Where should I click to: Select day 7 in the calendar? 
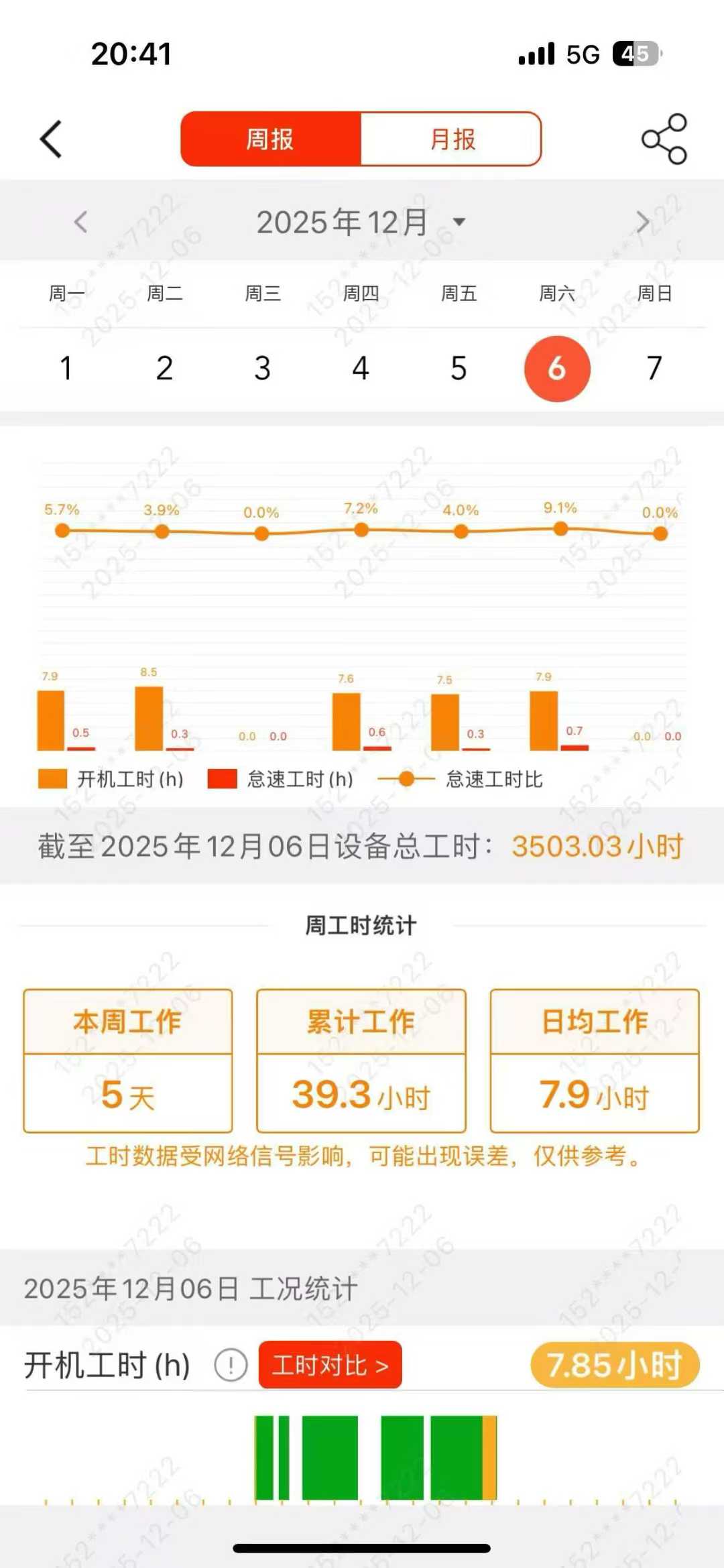654,368
